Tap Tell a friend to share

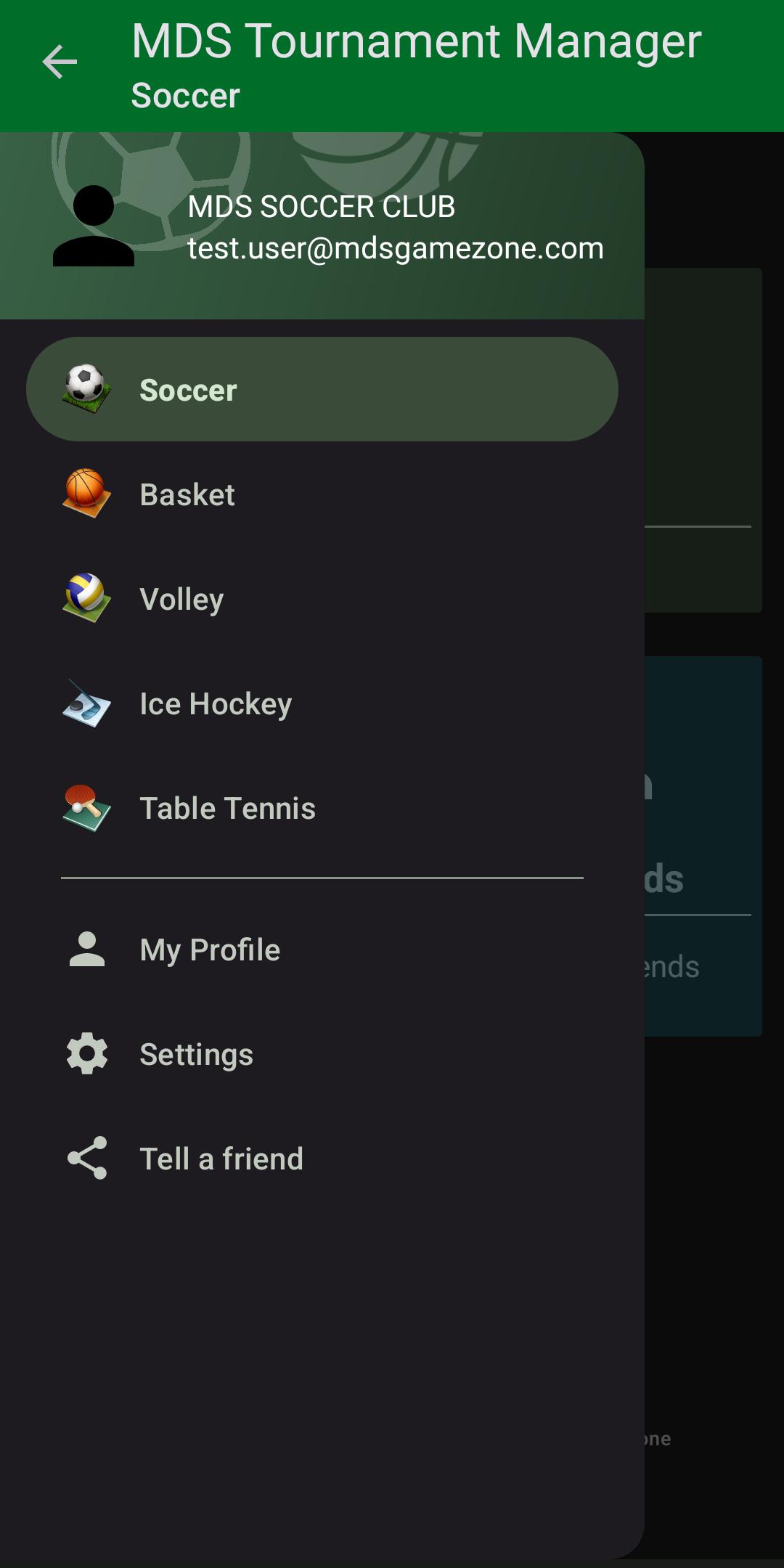tap(322, 1158)
